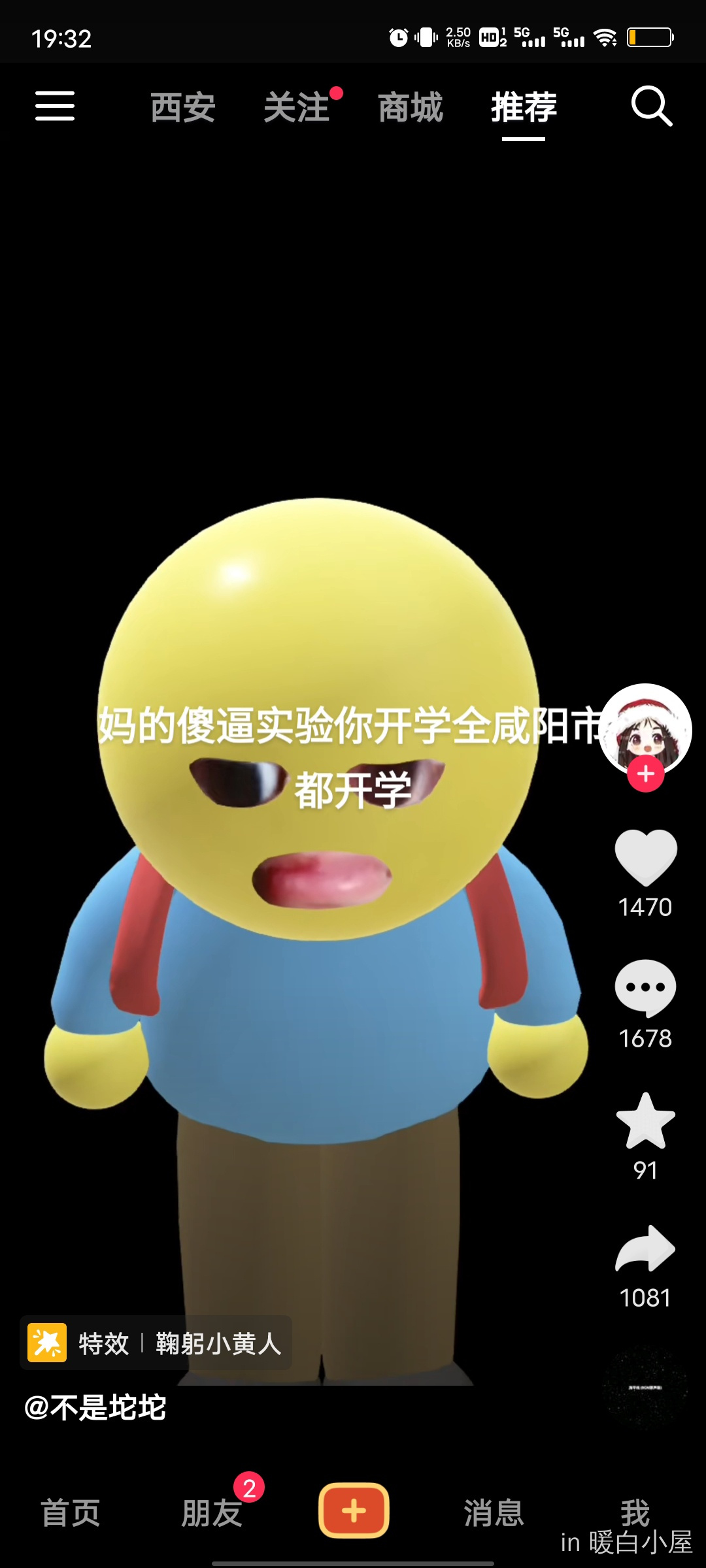Like this video with the heart
Viewport: 706px width, 1568px height.
[645, 857]
